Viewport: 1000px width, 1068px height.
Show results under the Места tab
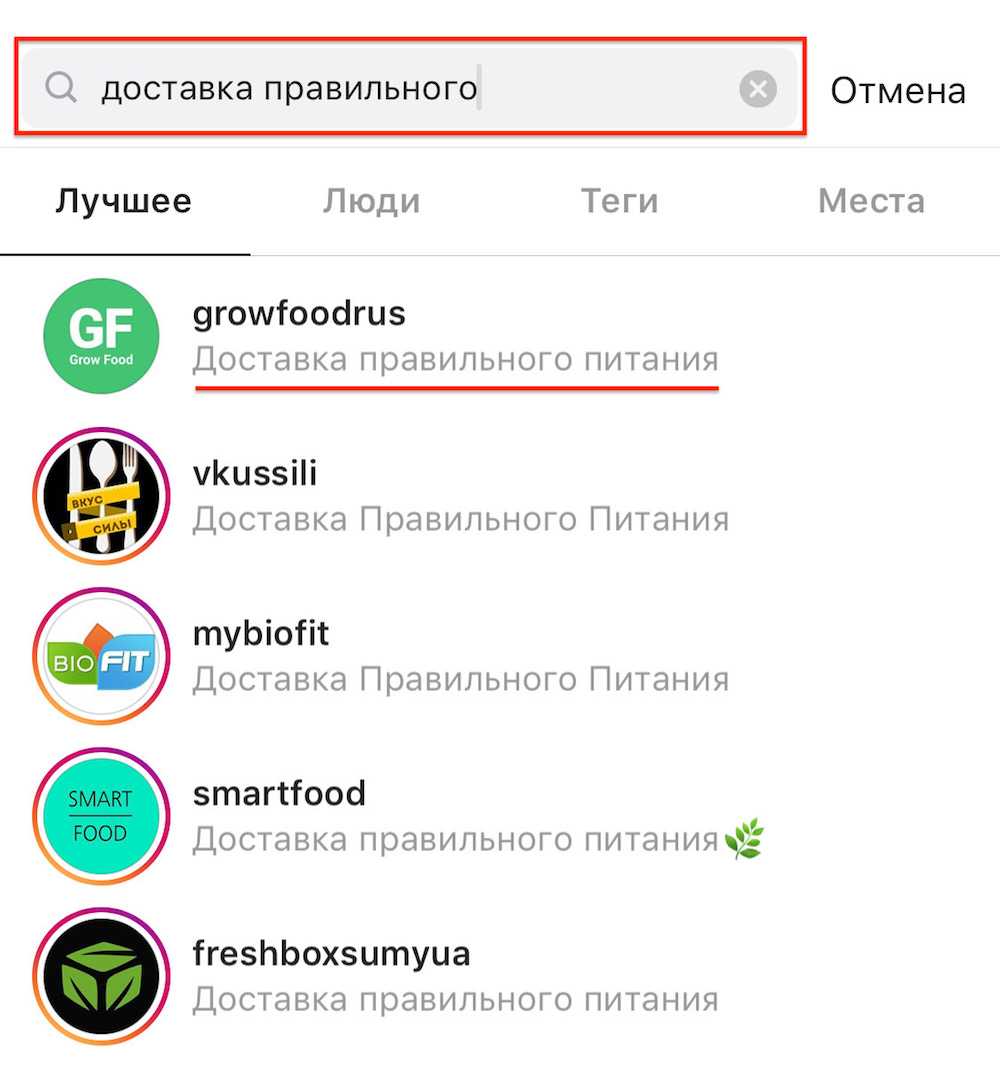(x=870, y=202)
